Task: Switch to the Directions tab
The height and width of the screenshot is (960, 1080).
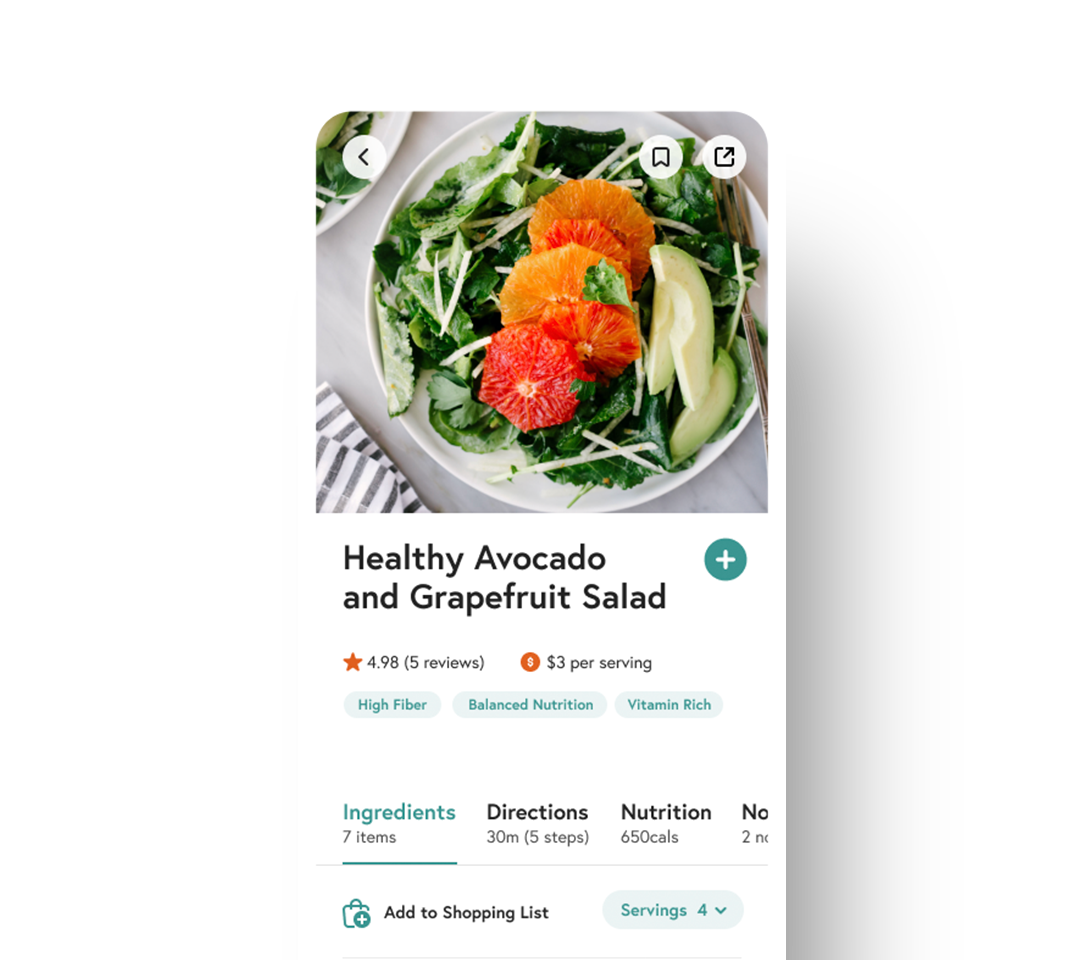Action: point(537,823)
